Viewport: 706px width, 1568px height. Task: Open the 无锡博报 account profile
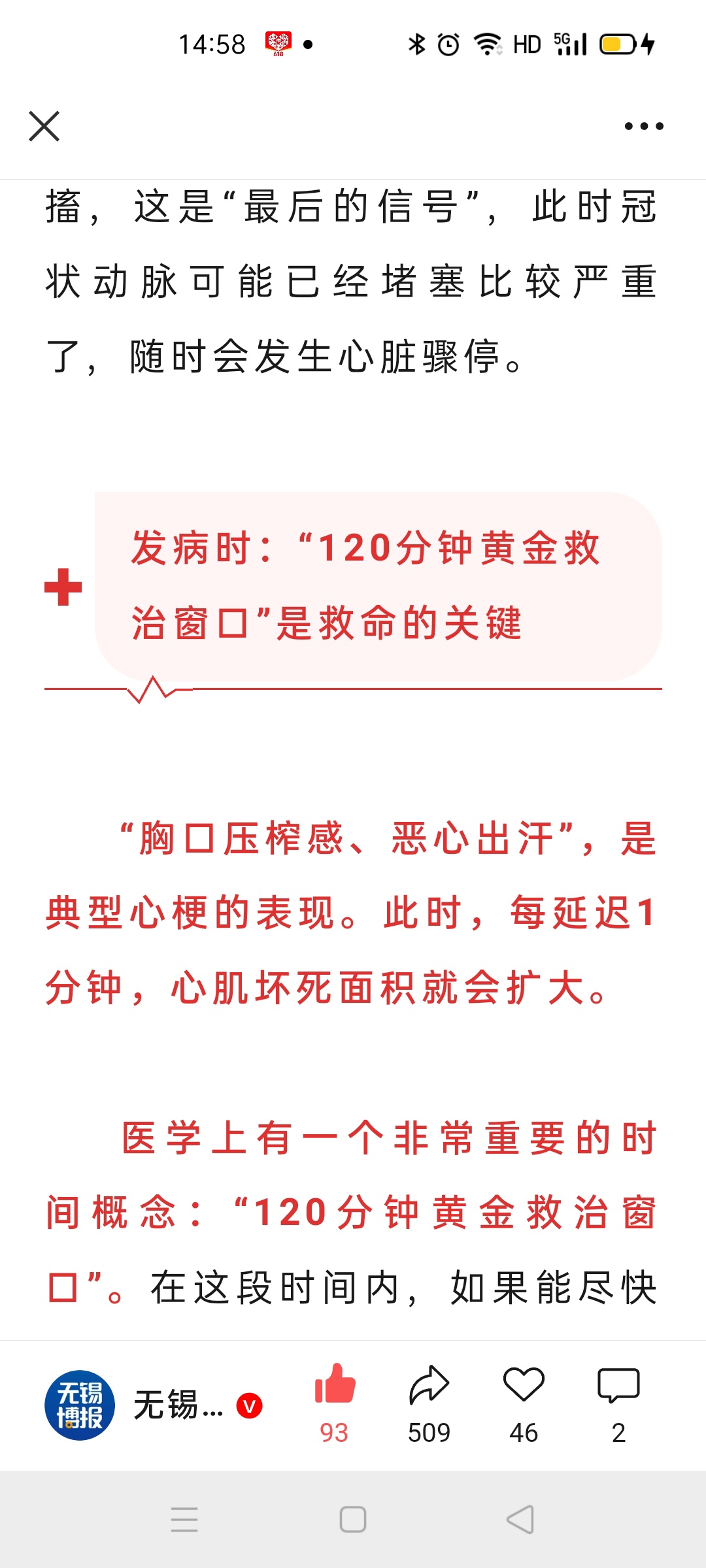(x=80, y=1405)
